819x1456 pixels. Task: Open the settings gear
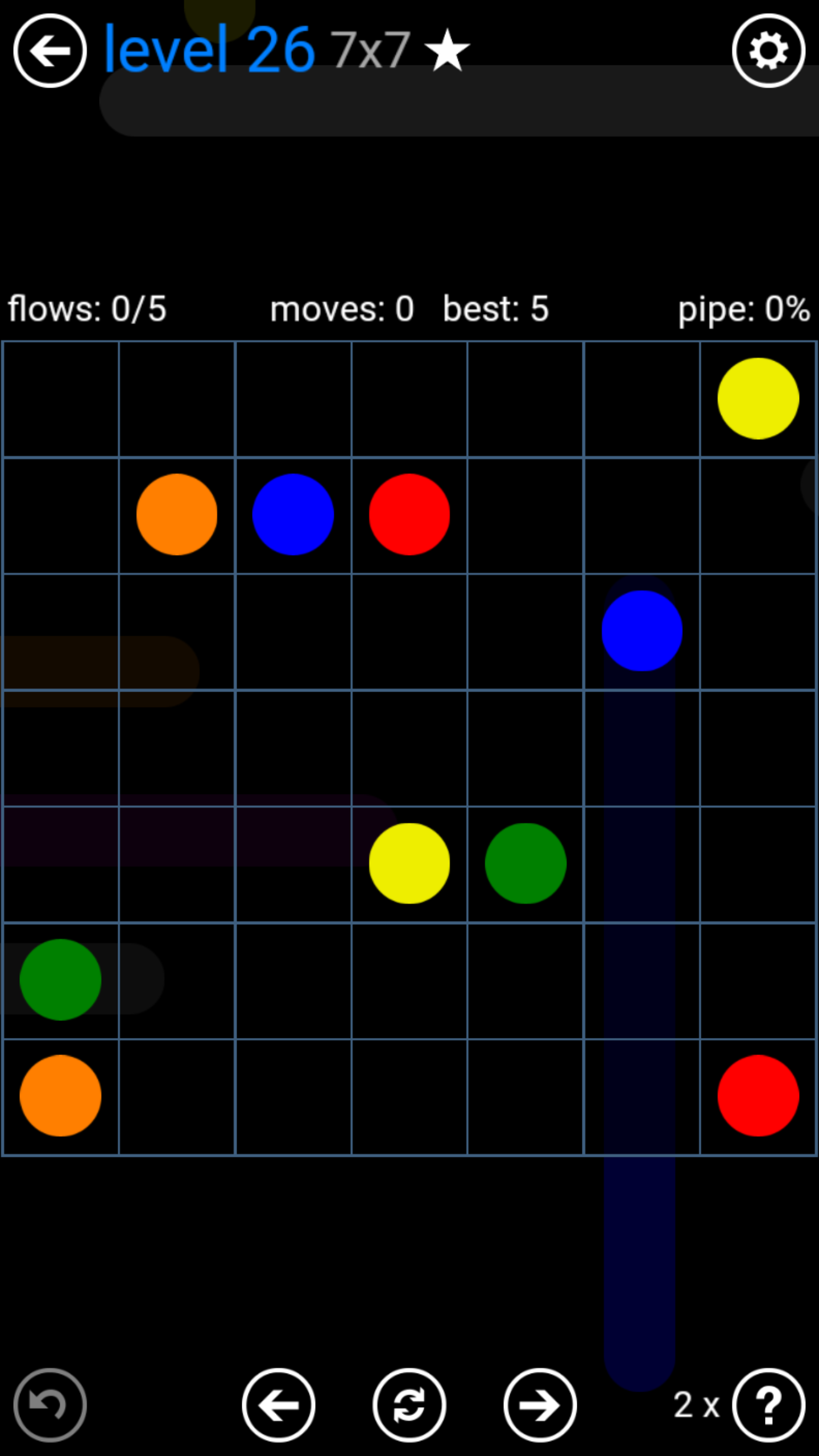tap(768, 51)
